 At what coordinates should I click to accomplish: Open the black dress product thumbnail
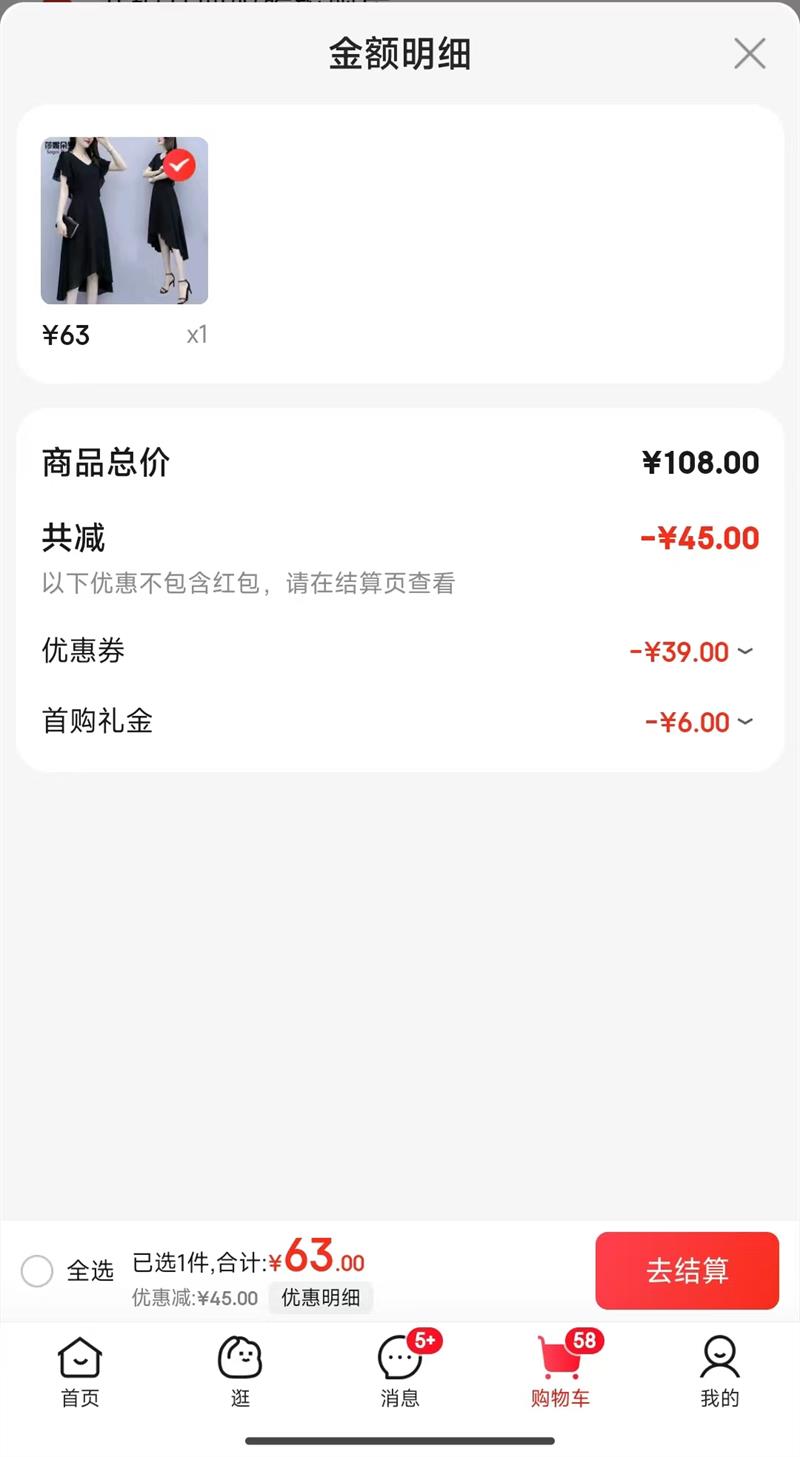coord(124,221)
